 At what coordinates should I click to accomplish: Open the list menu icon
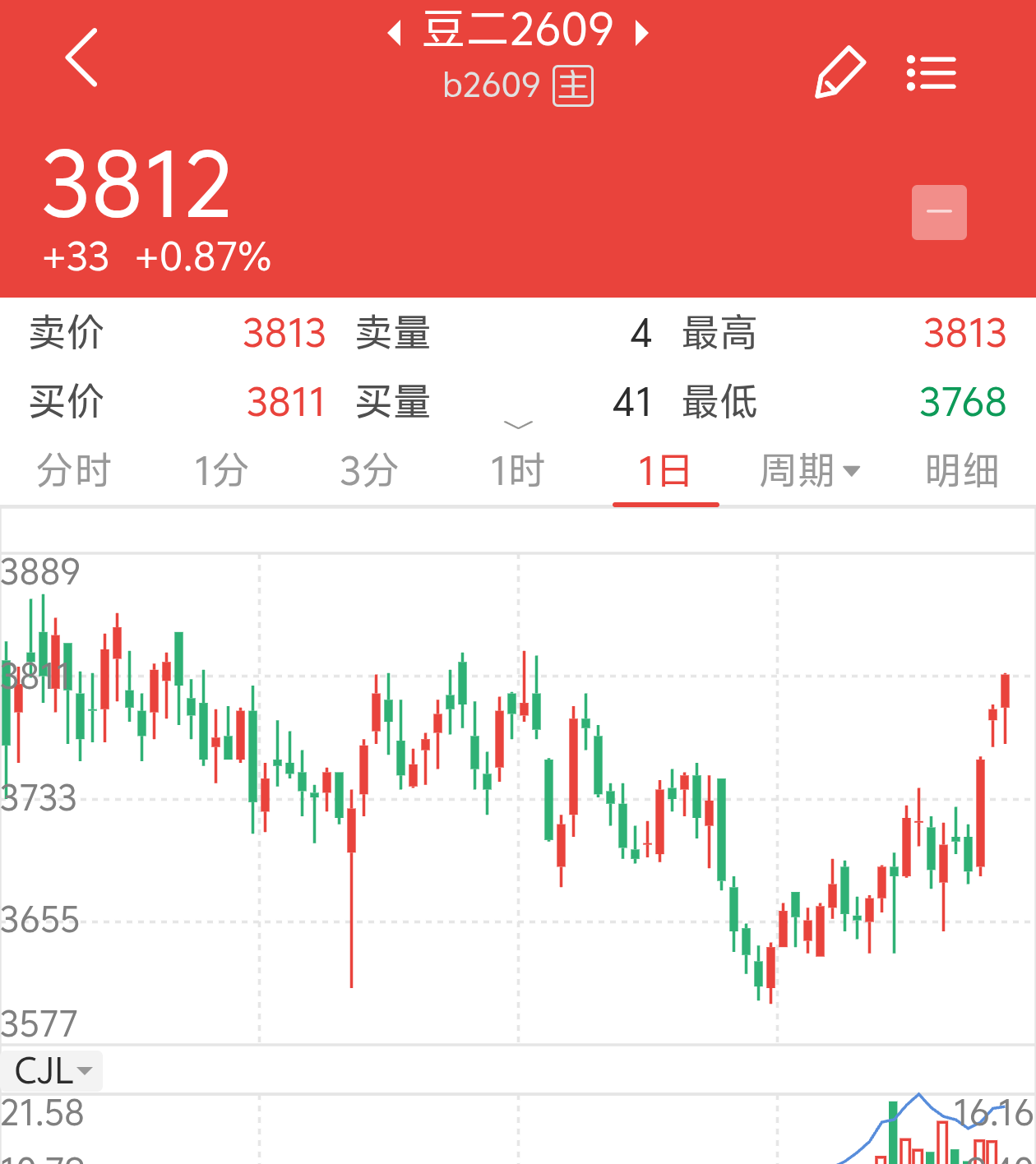point(932,73)
